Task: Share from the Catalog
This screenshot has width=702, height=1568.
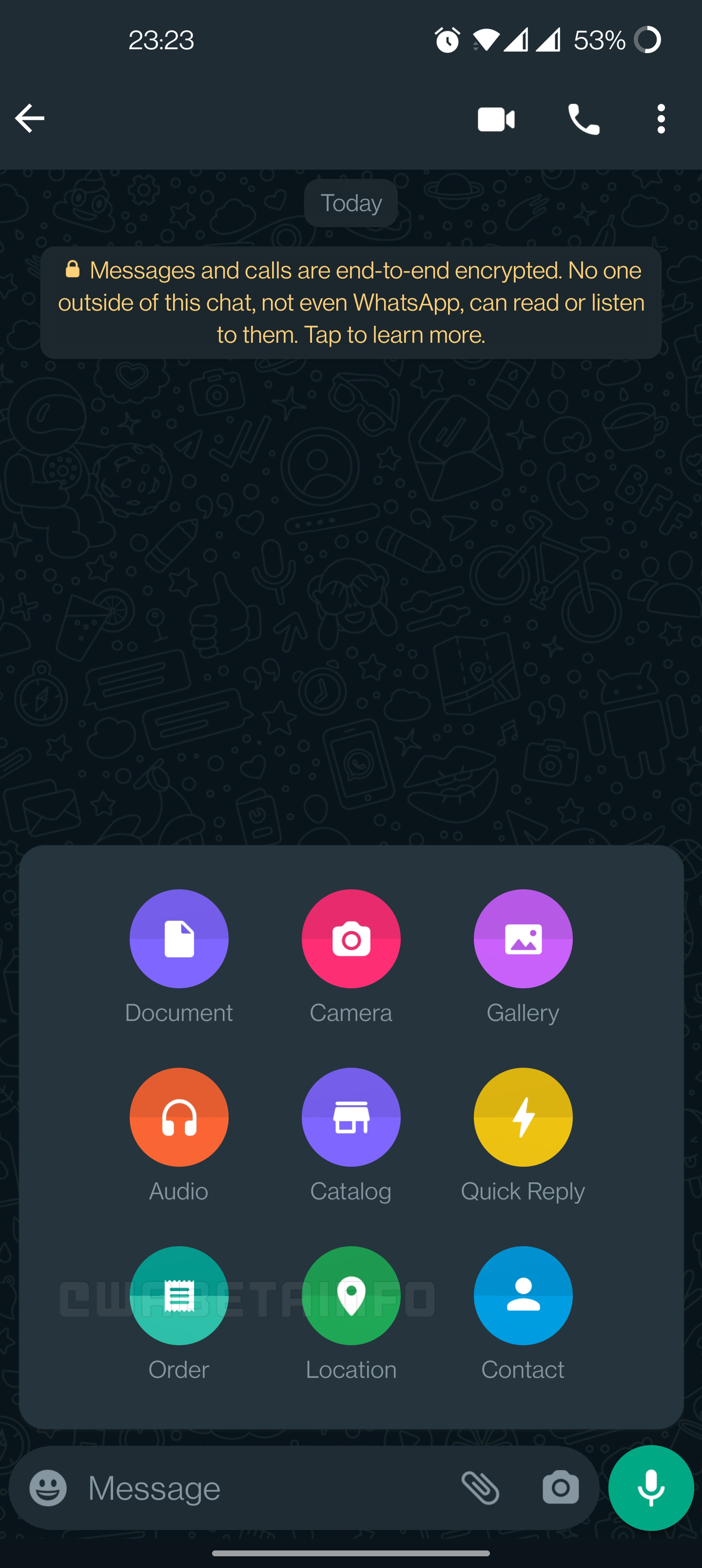Action: coord(351,1117)
